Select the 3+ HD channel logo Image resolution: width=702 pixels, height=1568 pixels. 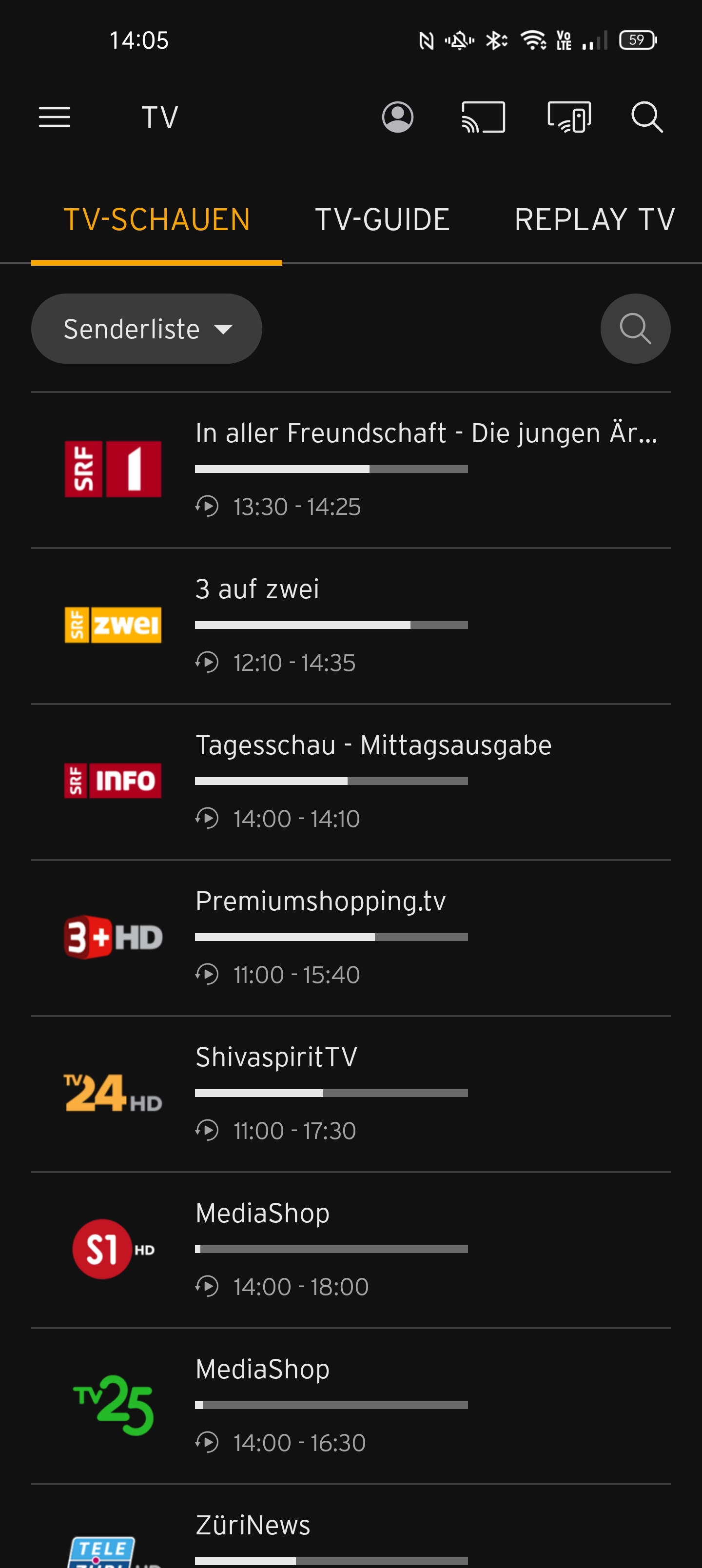pos(113,938)
